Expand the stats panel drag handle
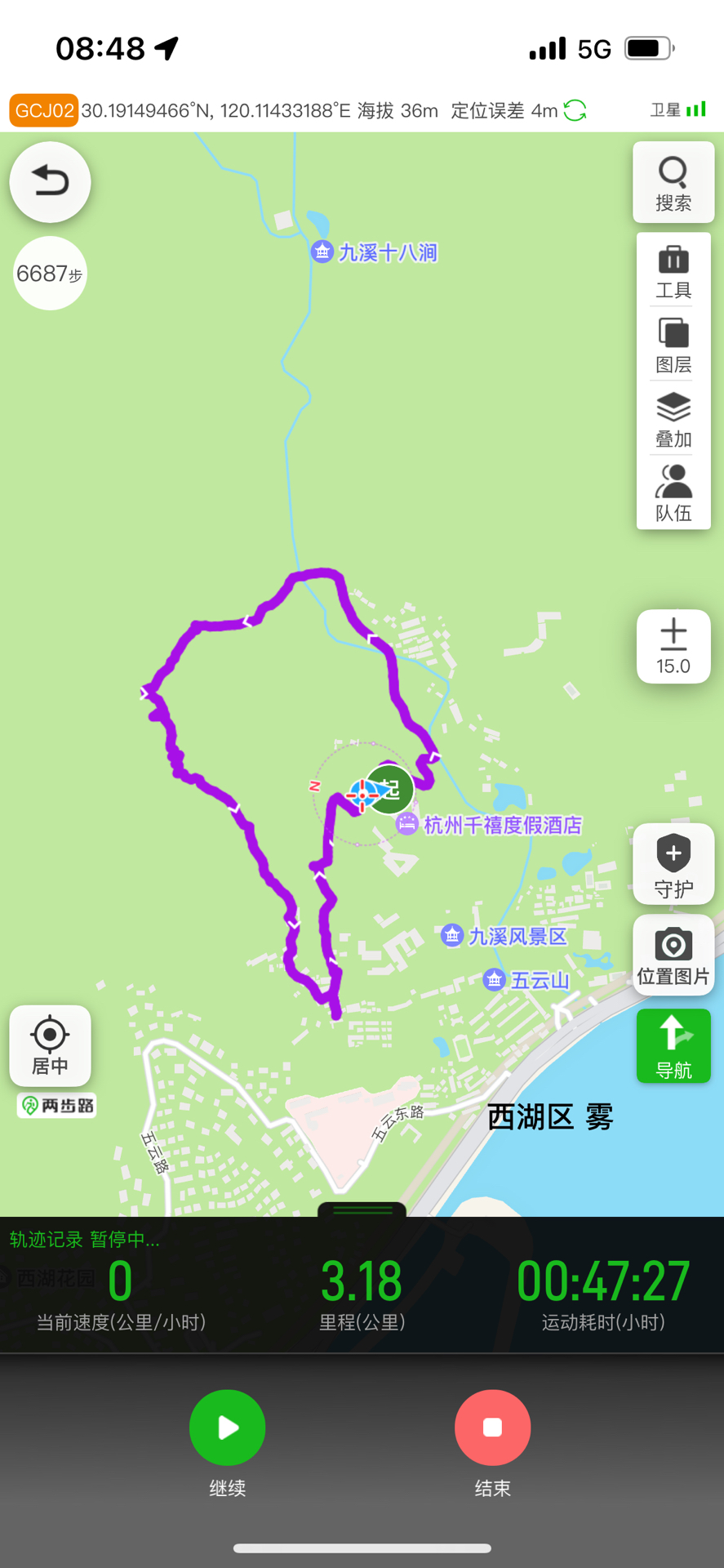Screen dimensions: 724x1568 point(362,1209)
